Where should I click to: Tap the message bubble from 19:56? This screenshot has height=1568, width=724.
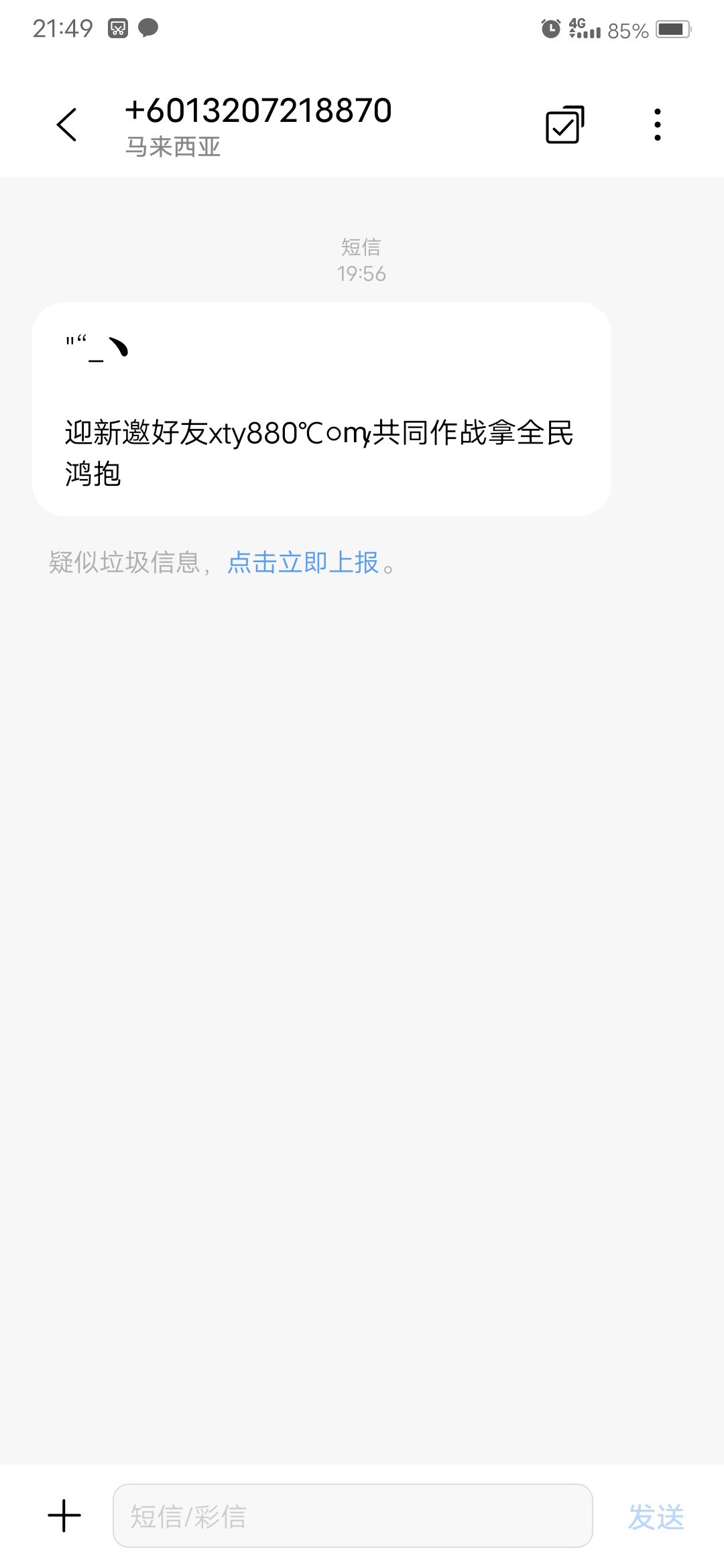coord(321,409)
